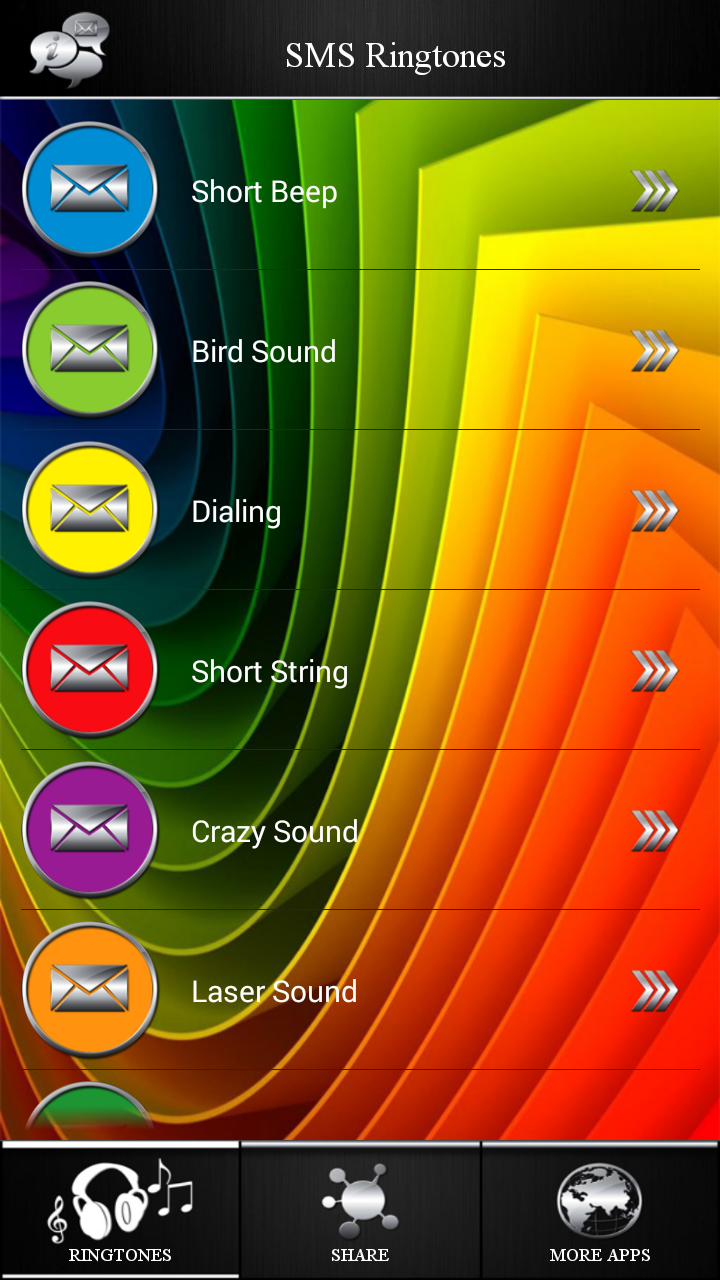Open Laser Sound options arrows
Image resolution: width=720 pixels, height=1280 pixels.
tap(655, 991)
